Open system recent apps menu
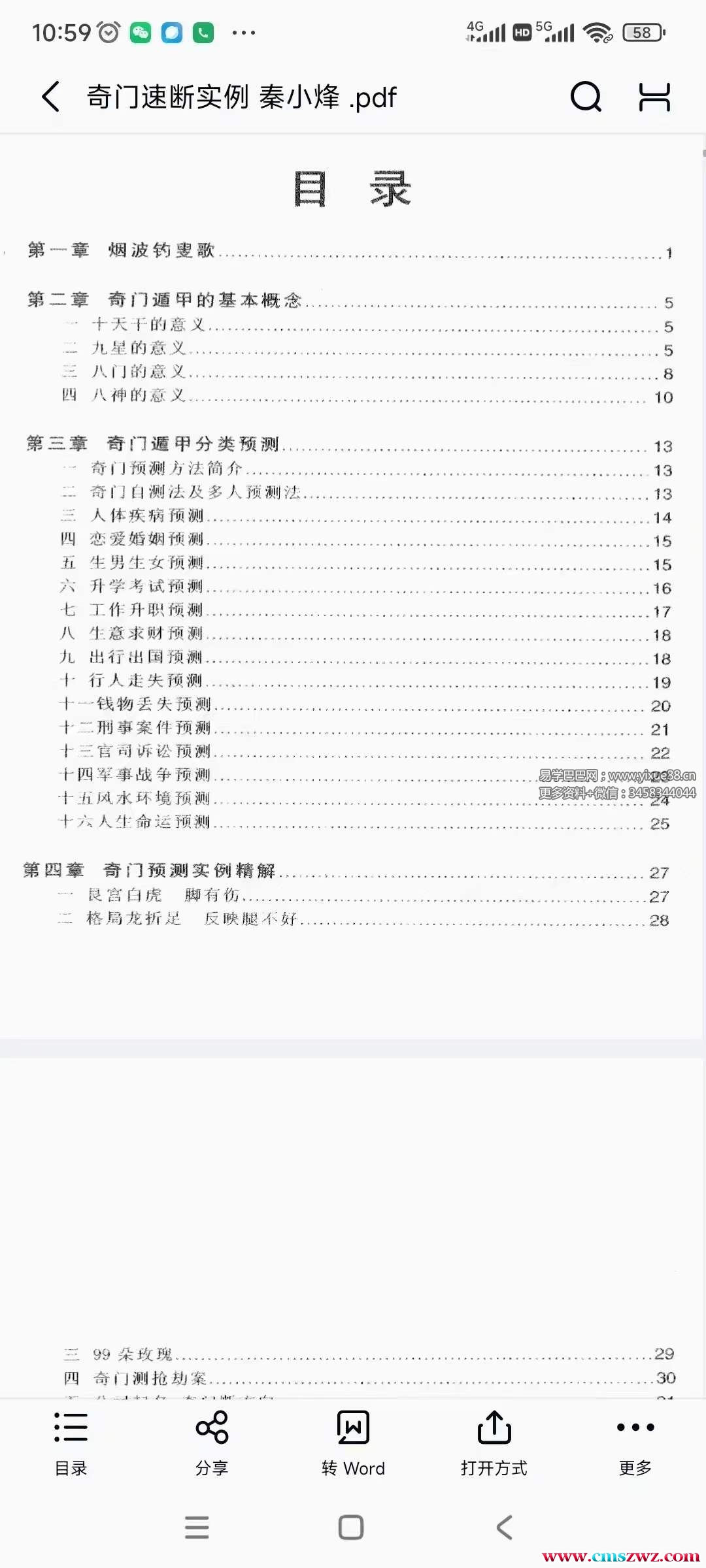The height and width of the screenshot is (1568, 706). [197, 1527]
